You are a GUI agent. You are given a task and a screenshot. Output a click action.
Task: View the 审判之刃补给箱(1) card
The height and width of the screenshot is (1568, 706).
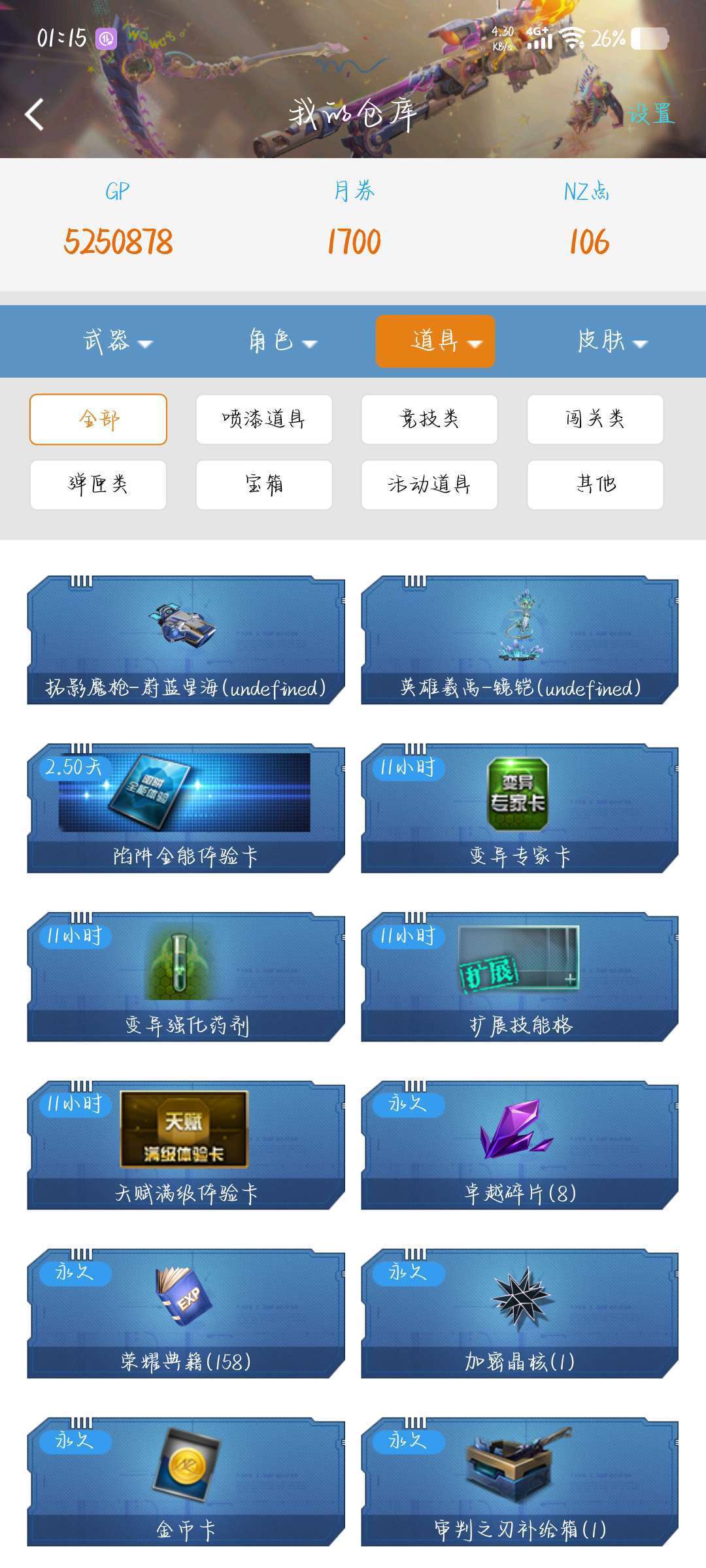tap(520, 1482)
